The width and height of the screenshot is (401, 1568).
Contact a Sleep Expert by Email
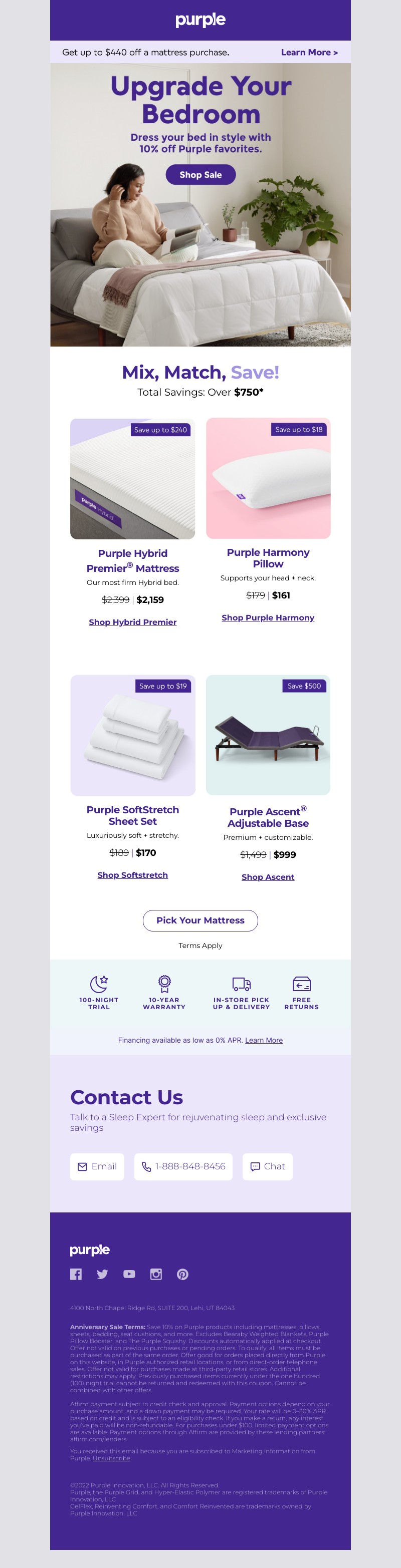(x=98, y=1166)
